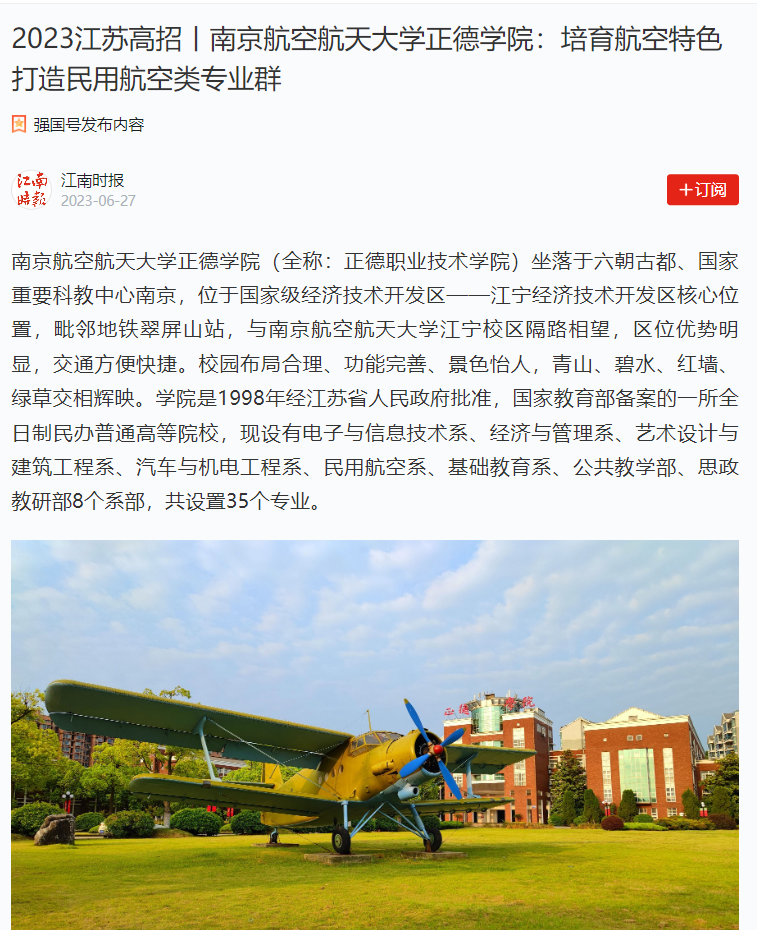Image resolution: width=757 pixels, height=930 pixels.
Task: Open the 江南时报 publisher profile
Action: pyautogui.click(x=92, y=181)
